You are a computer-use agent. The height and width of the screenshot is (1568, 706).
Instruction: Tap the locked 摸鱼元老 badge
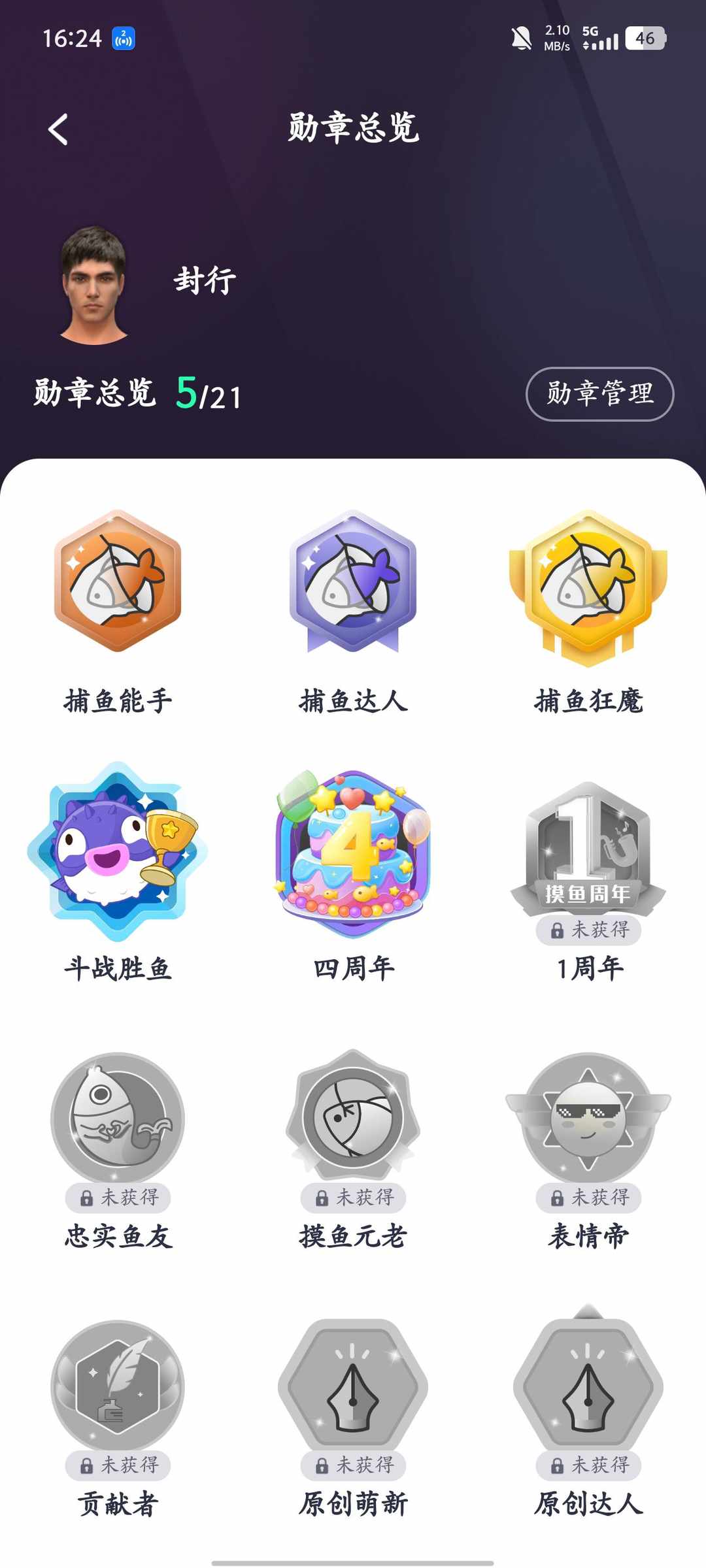353,1116
